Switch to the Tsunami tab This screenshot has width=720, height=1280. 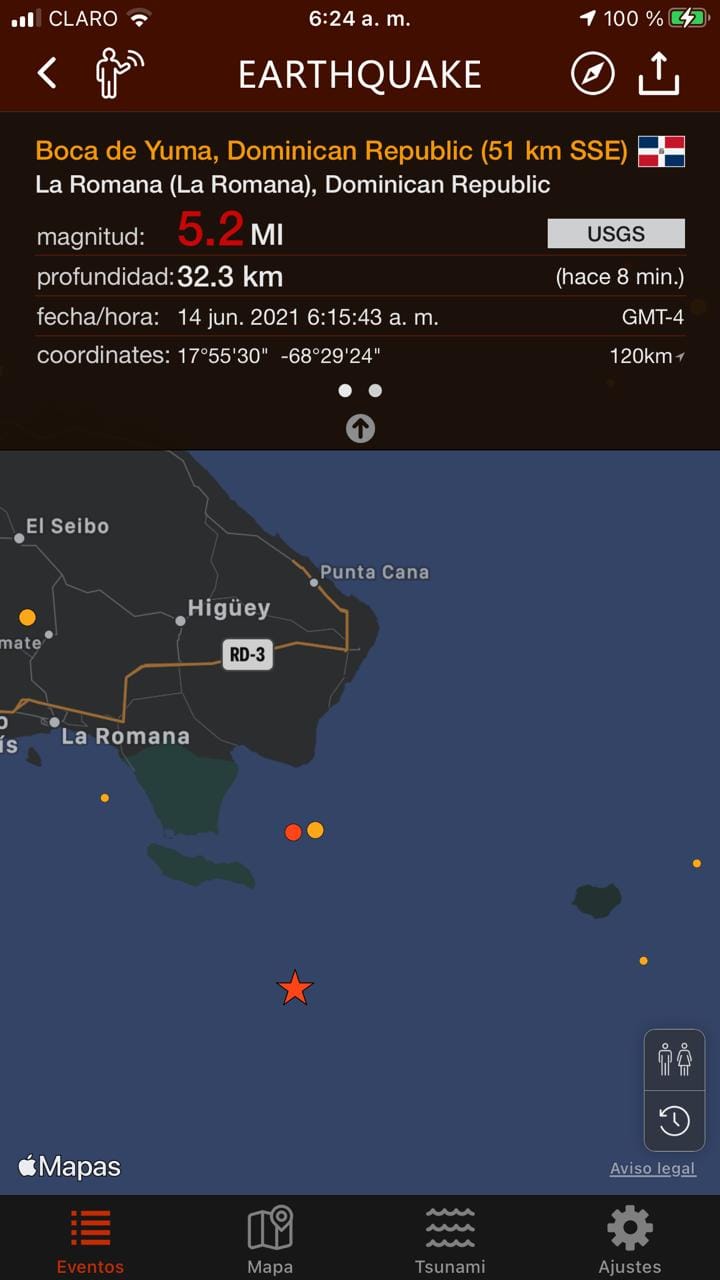pos(450,1240)
